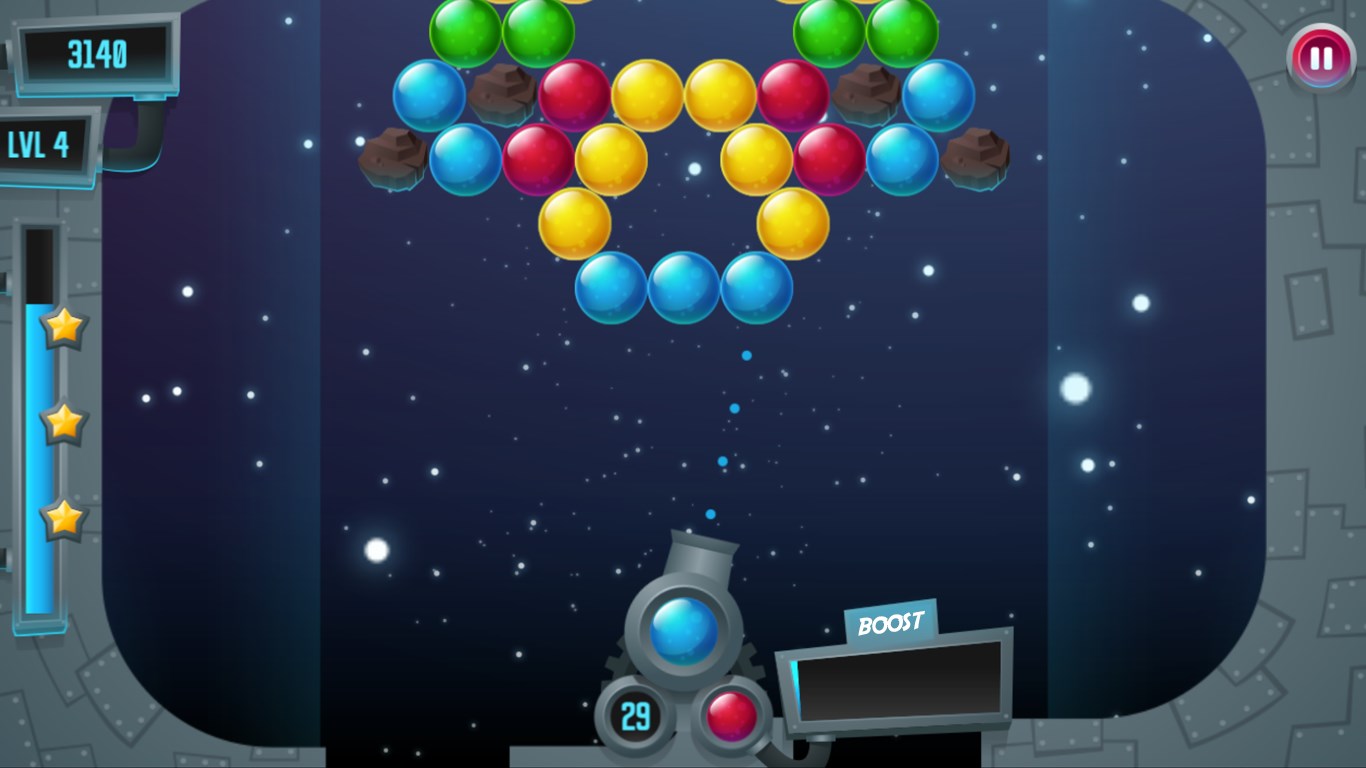Pause the game
The width and height of the screenshot is (1366, 768).
click(x=1321, y=58)
